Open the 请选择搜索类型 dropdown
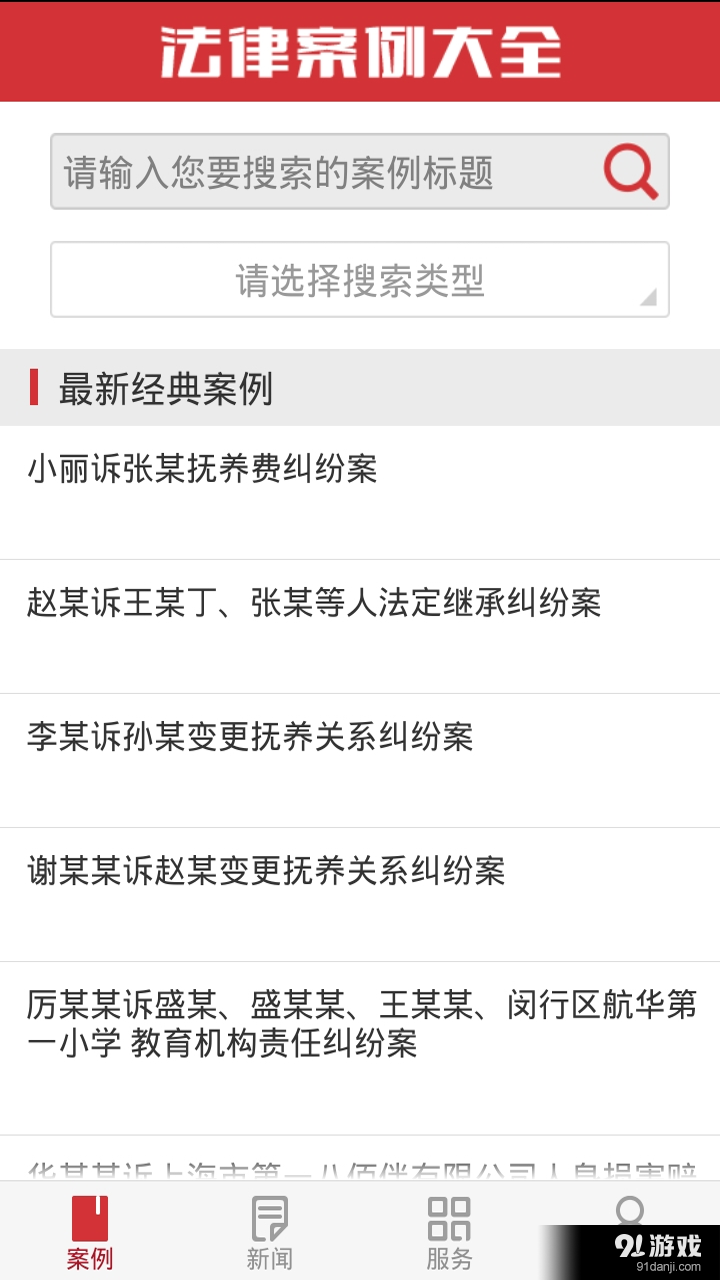720x1280 pixels. pyautogui.click(x=360, y=280)
